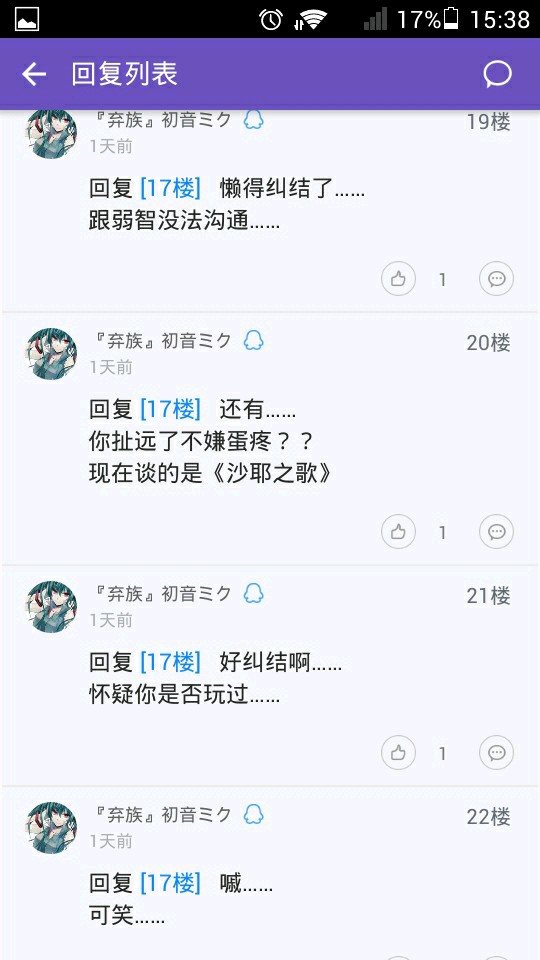Reply to the 19楼 comment

pos(497,279)
